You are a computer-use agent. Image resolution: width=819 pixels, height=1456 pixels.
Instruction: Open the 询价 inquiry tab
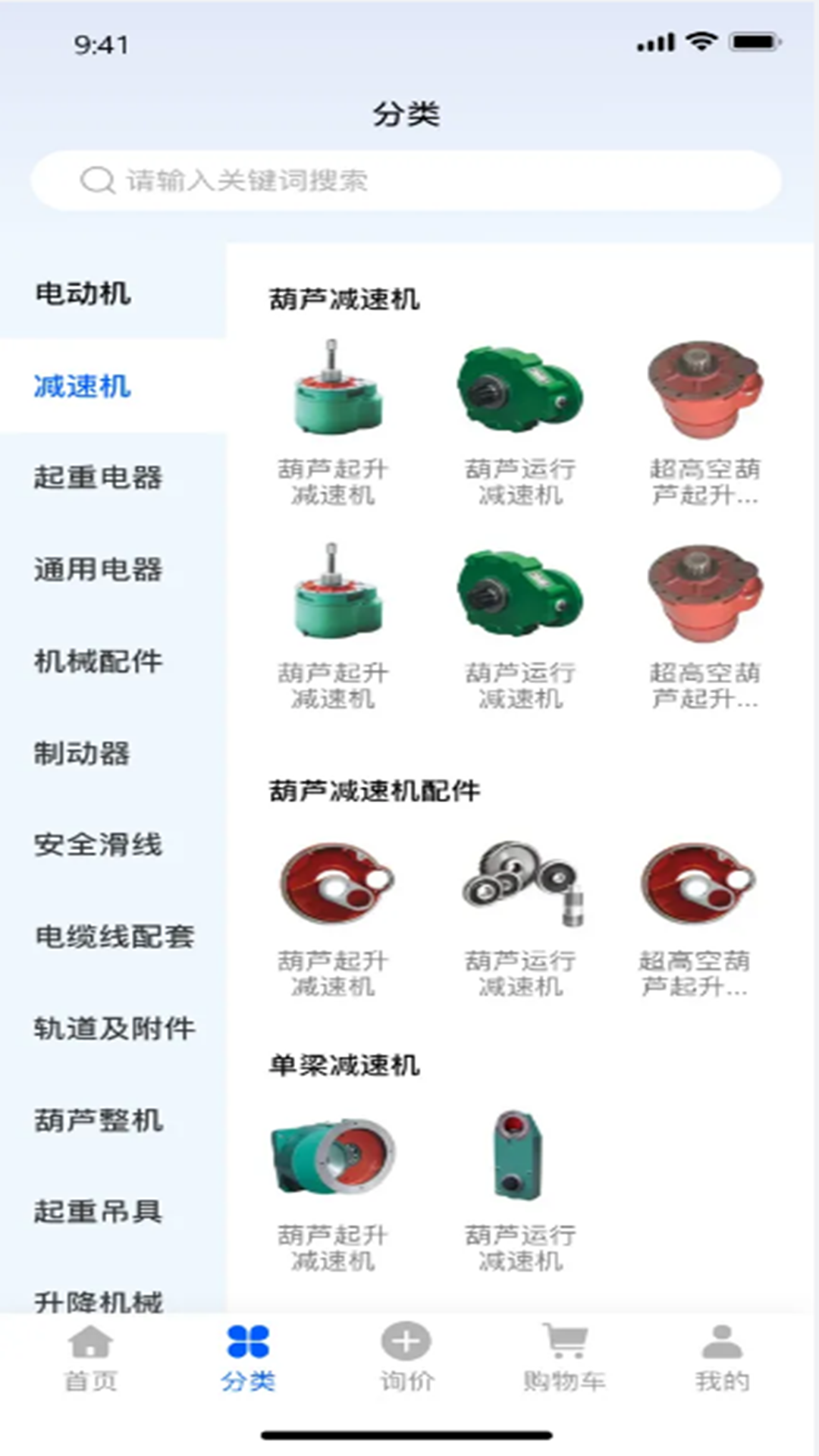[406, 1358]
